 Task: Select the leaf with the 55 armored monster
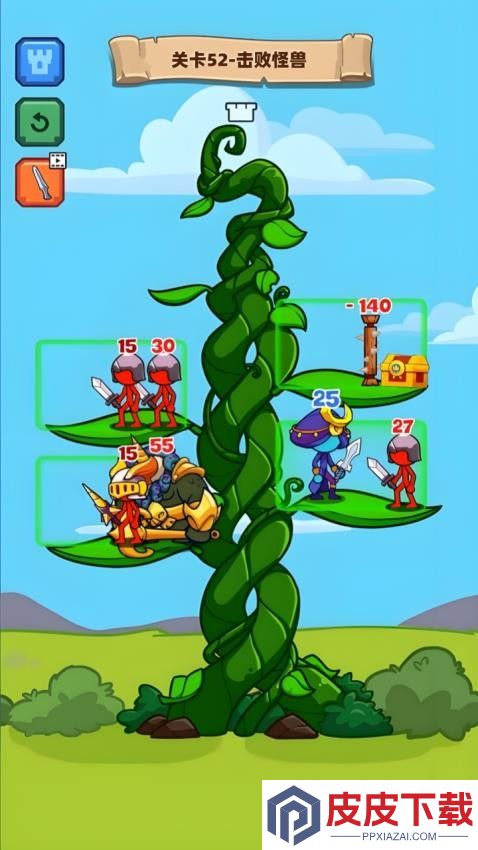[x=117, y=500]
